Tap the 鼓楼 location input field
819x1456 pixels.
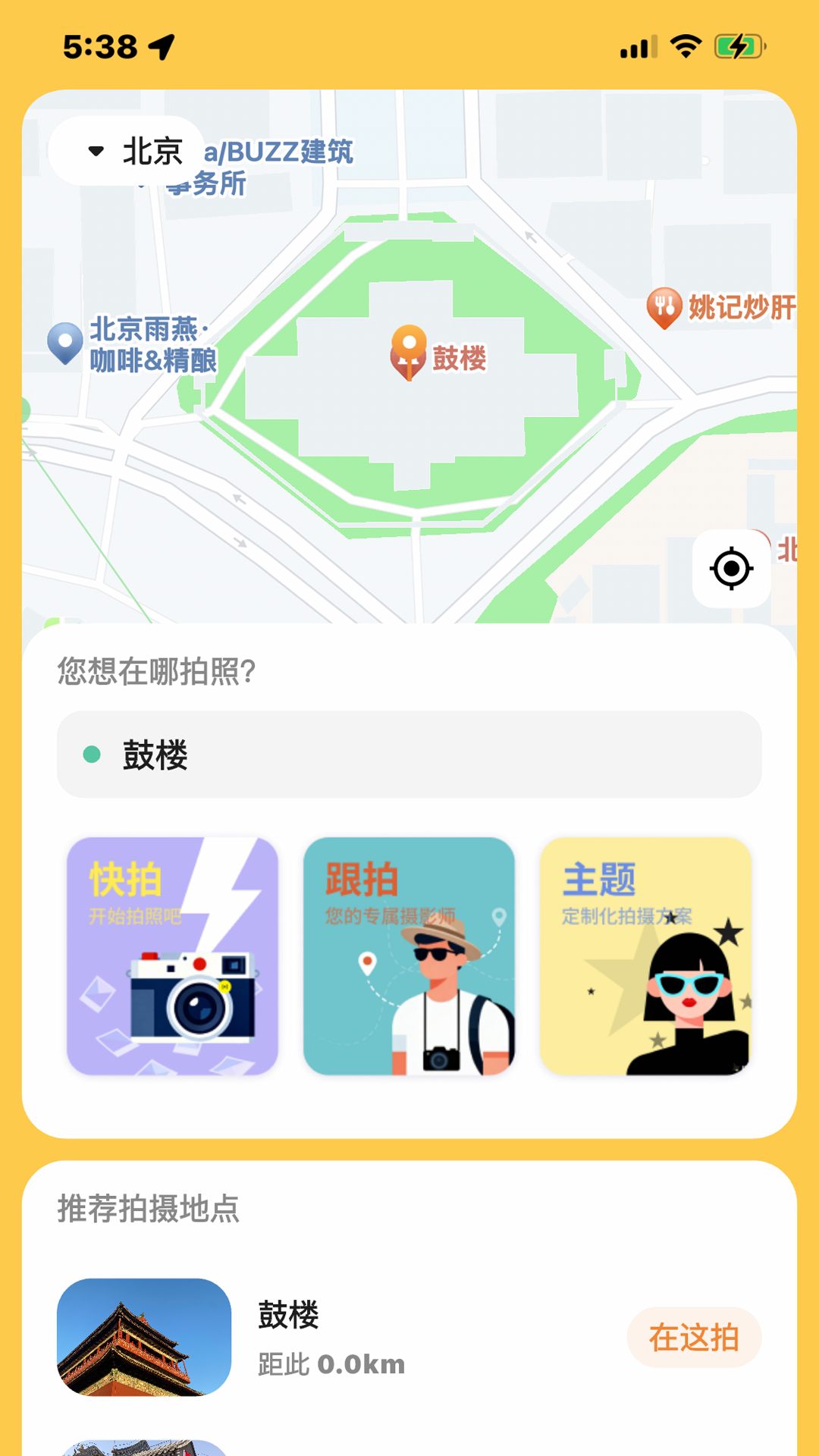(x=409, y=755)
